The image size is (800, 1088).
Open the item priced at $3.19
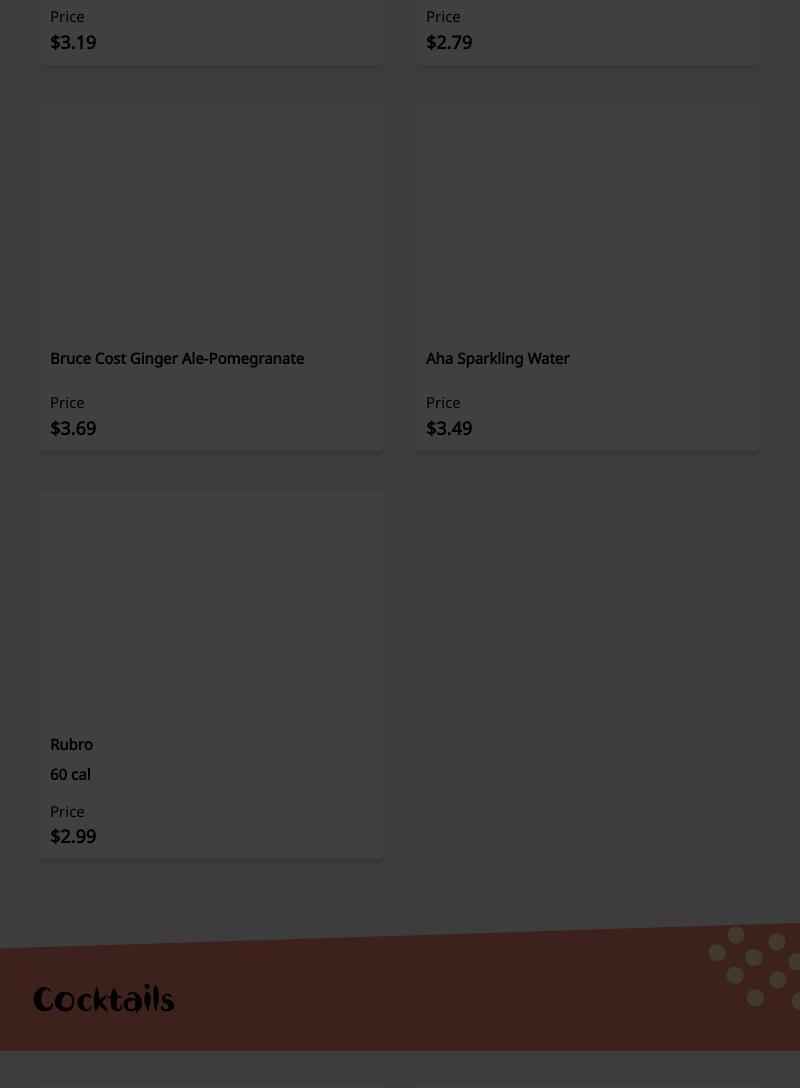click(x=211, y=32)
